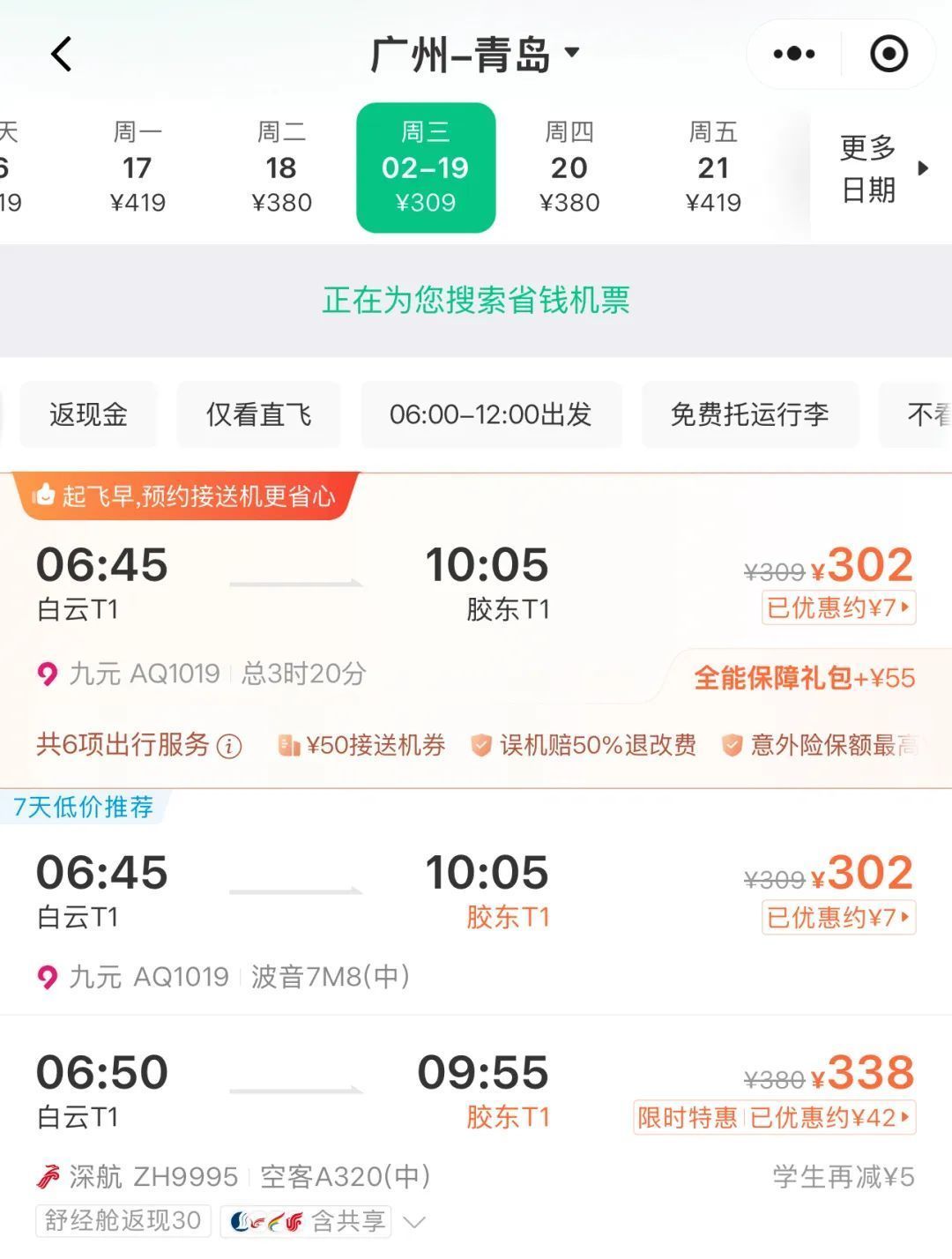Open the 广州-青岛 route dropdown

point(475,55)
